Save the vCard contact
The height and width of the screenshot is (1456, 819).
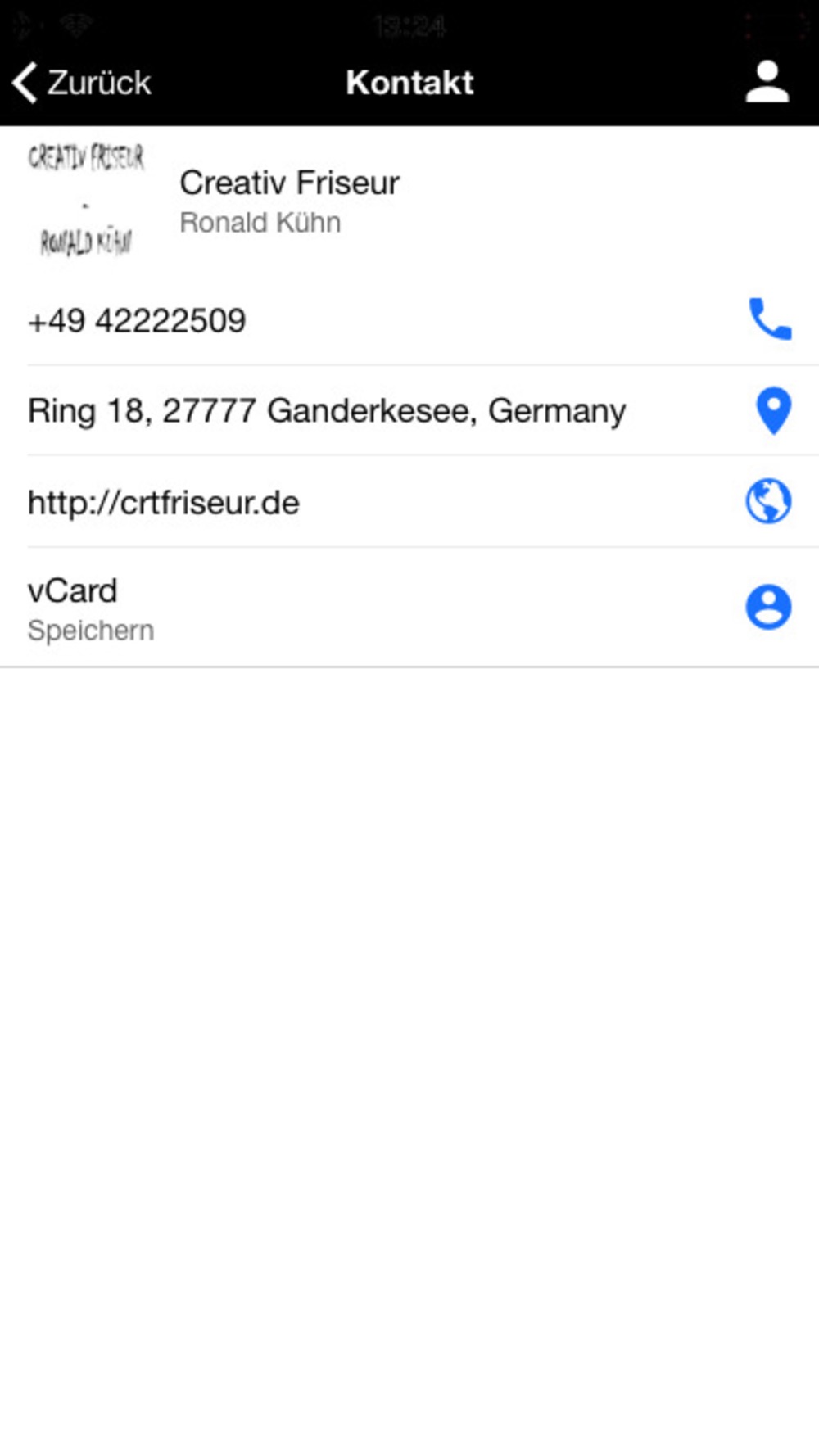point(409,608)
